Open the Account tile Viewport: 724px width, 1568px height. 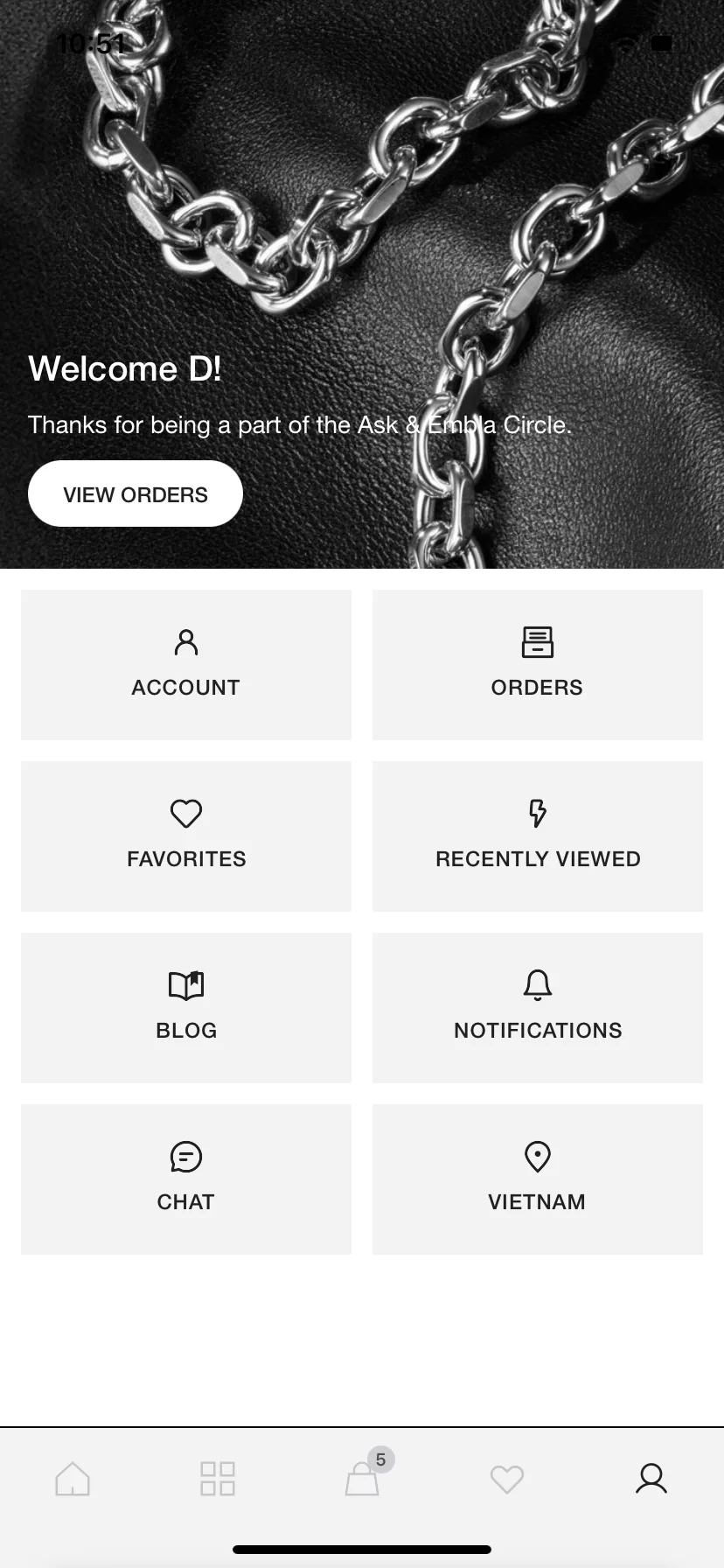coord(186,665)
